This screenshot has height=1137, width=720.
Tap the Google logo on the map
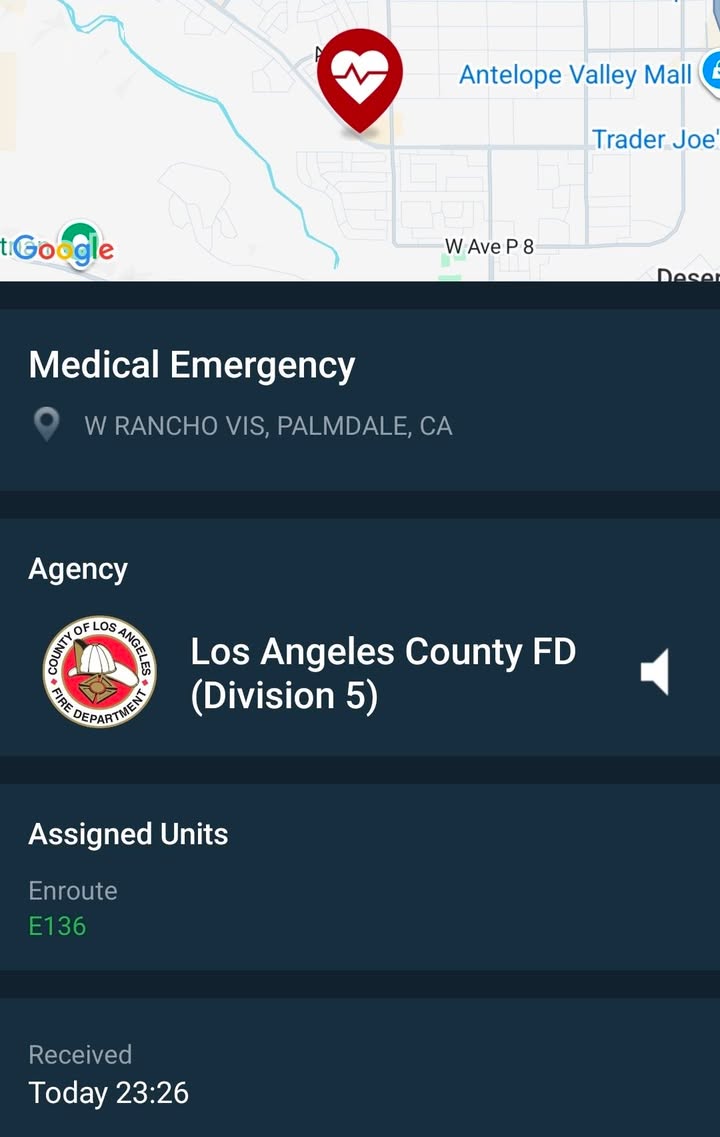64,249
